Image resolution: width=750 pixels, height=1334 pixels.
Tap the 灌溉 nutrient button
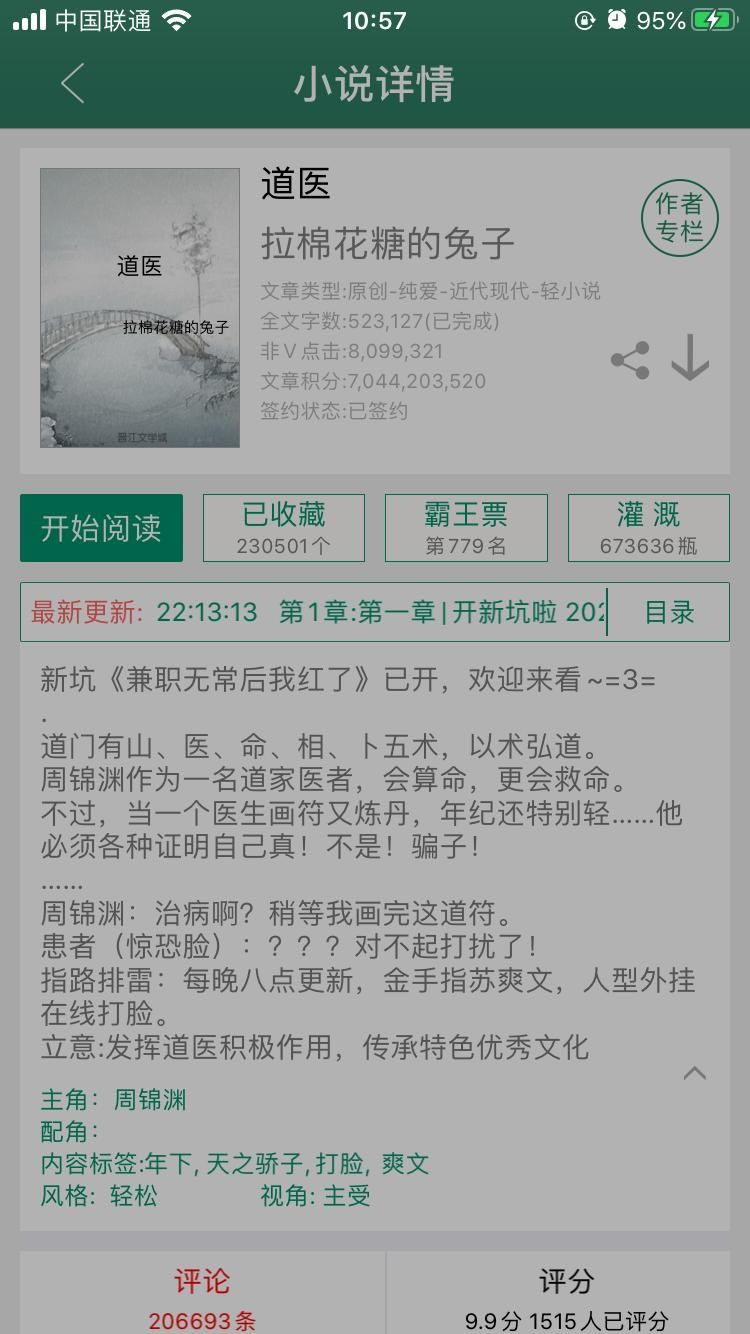coord(648,528)
